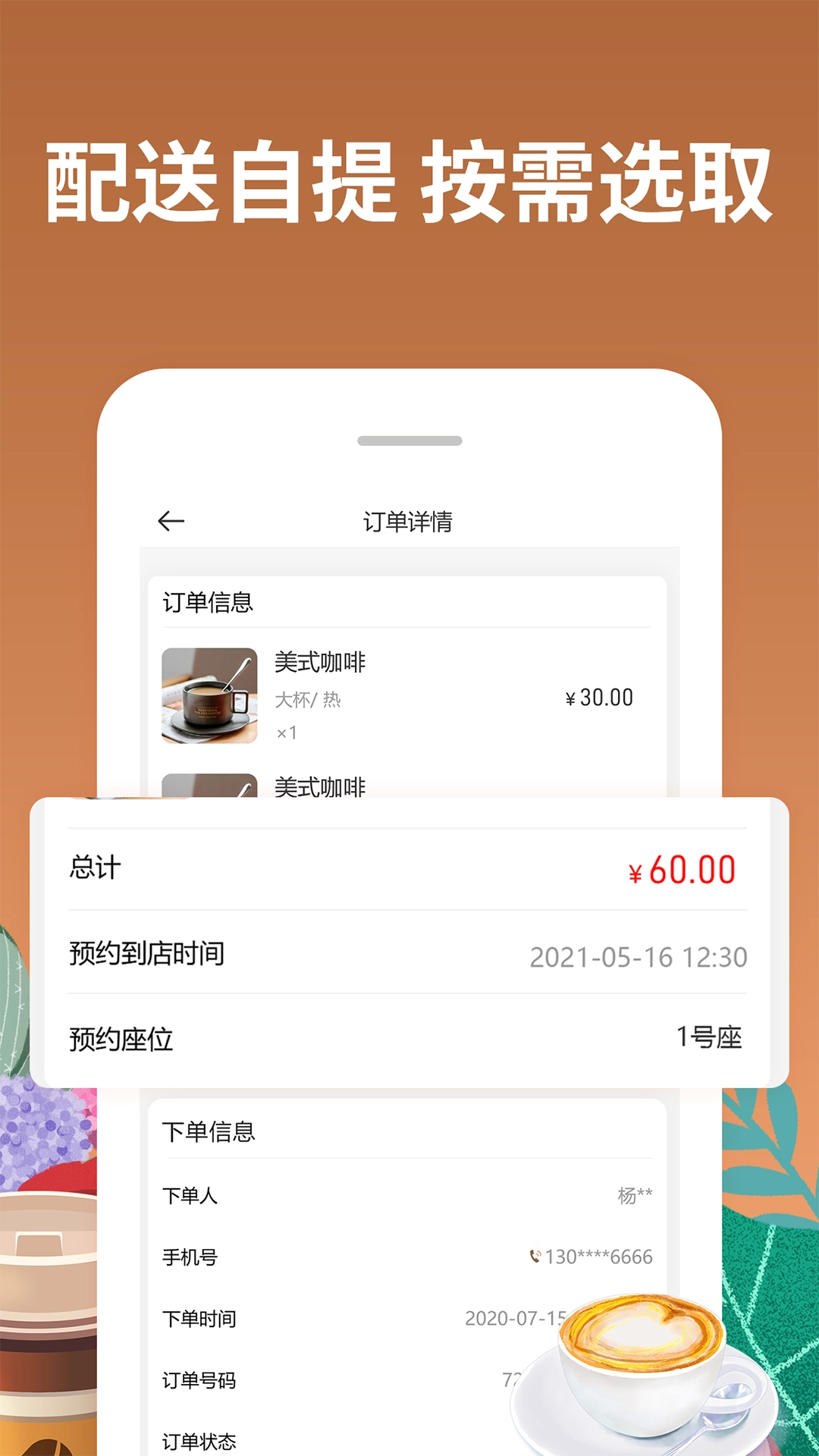Tap the masked phone number 130****6666

pyautogui.click(x=603, y=1257)
